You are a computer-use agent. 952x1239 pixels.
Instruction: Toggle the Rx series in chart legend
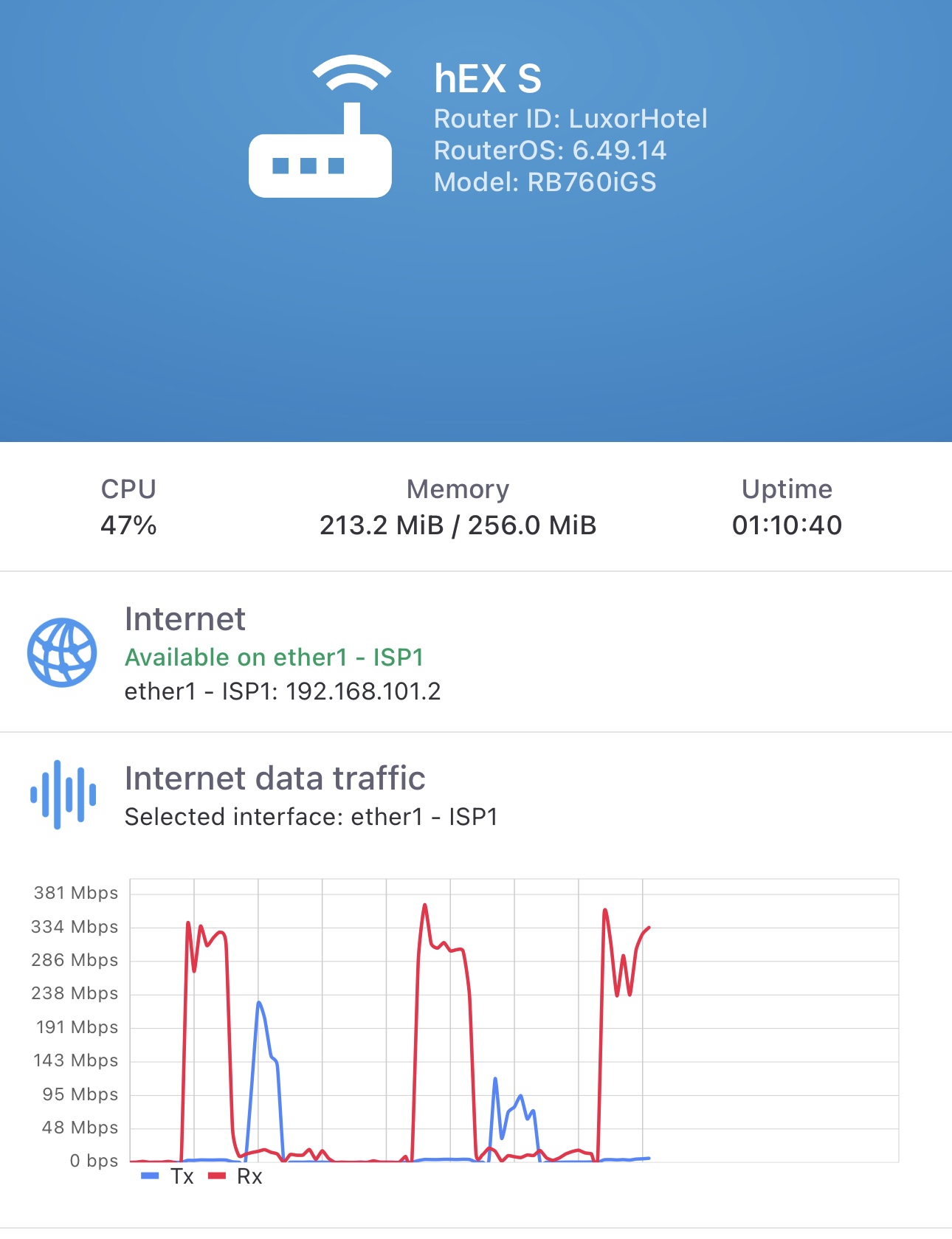pos(236,1176)
